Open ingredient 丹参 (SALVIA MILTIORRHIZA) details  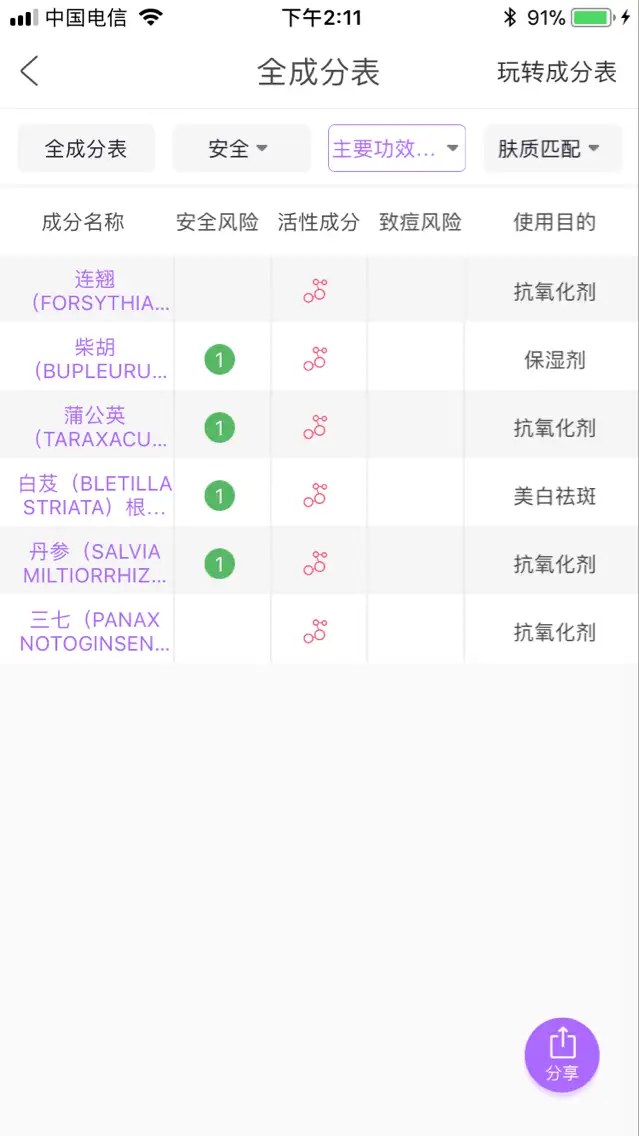point(96,564)
